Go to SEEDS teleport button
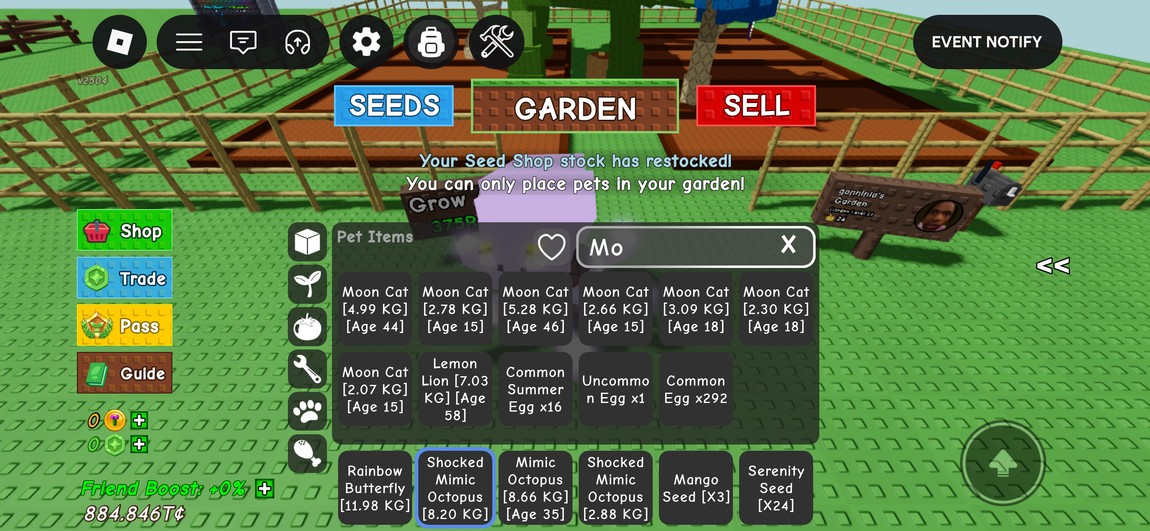Image resolution: width=1150 pixels, height=531 pixels. coord(394,106)
